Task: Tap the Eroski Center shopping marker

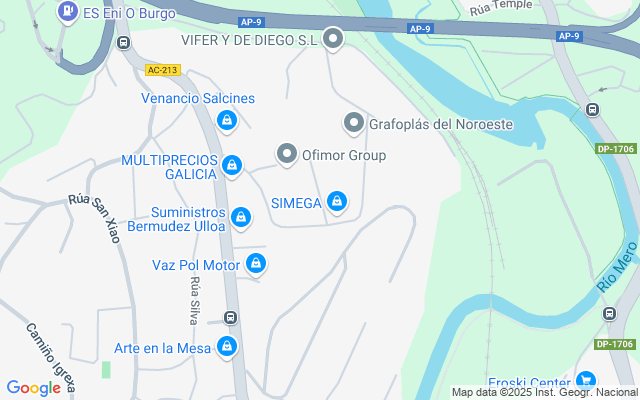Action: (586, 381)
